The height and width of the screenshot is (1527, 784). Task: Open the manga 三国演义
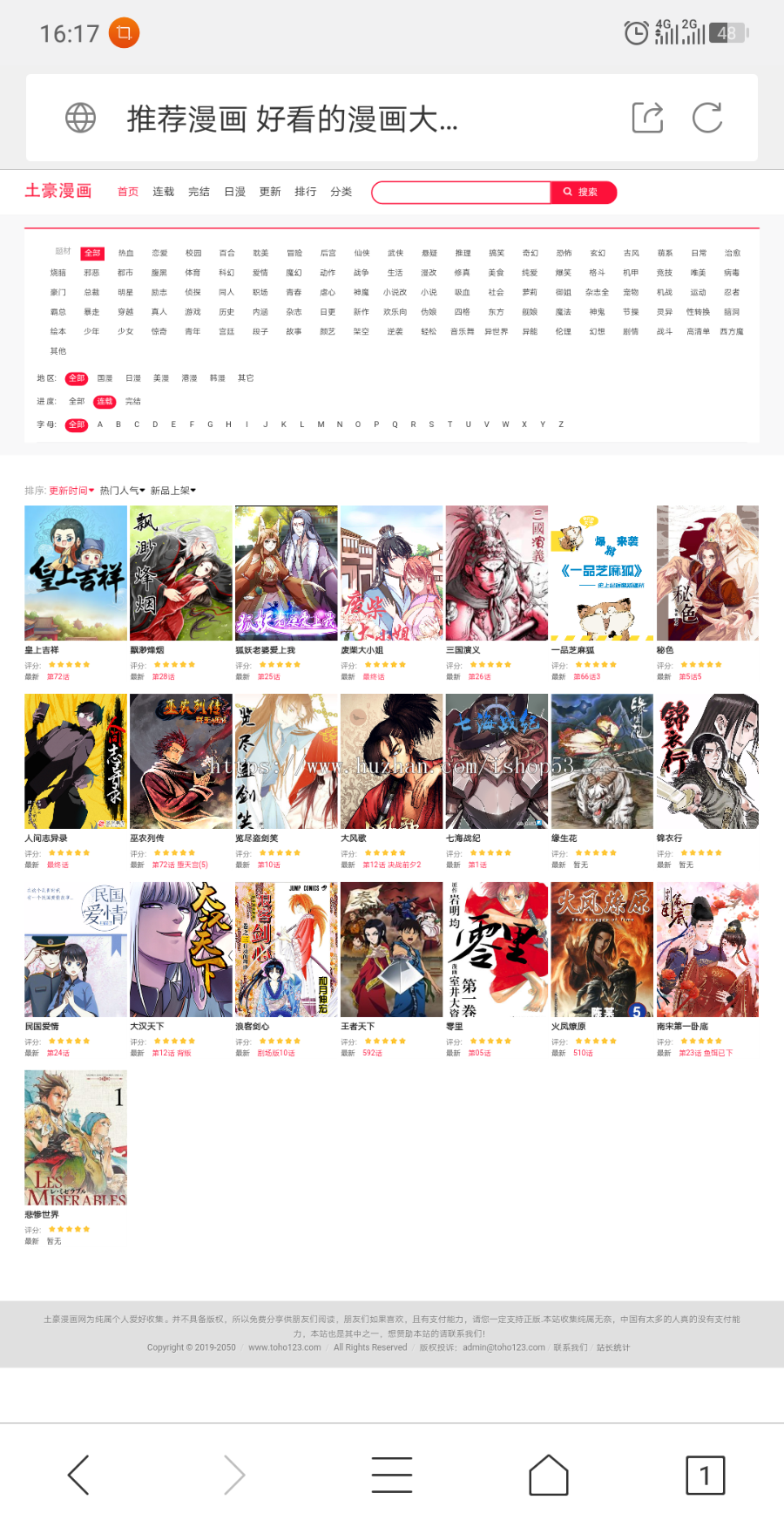(497, 573)
